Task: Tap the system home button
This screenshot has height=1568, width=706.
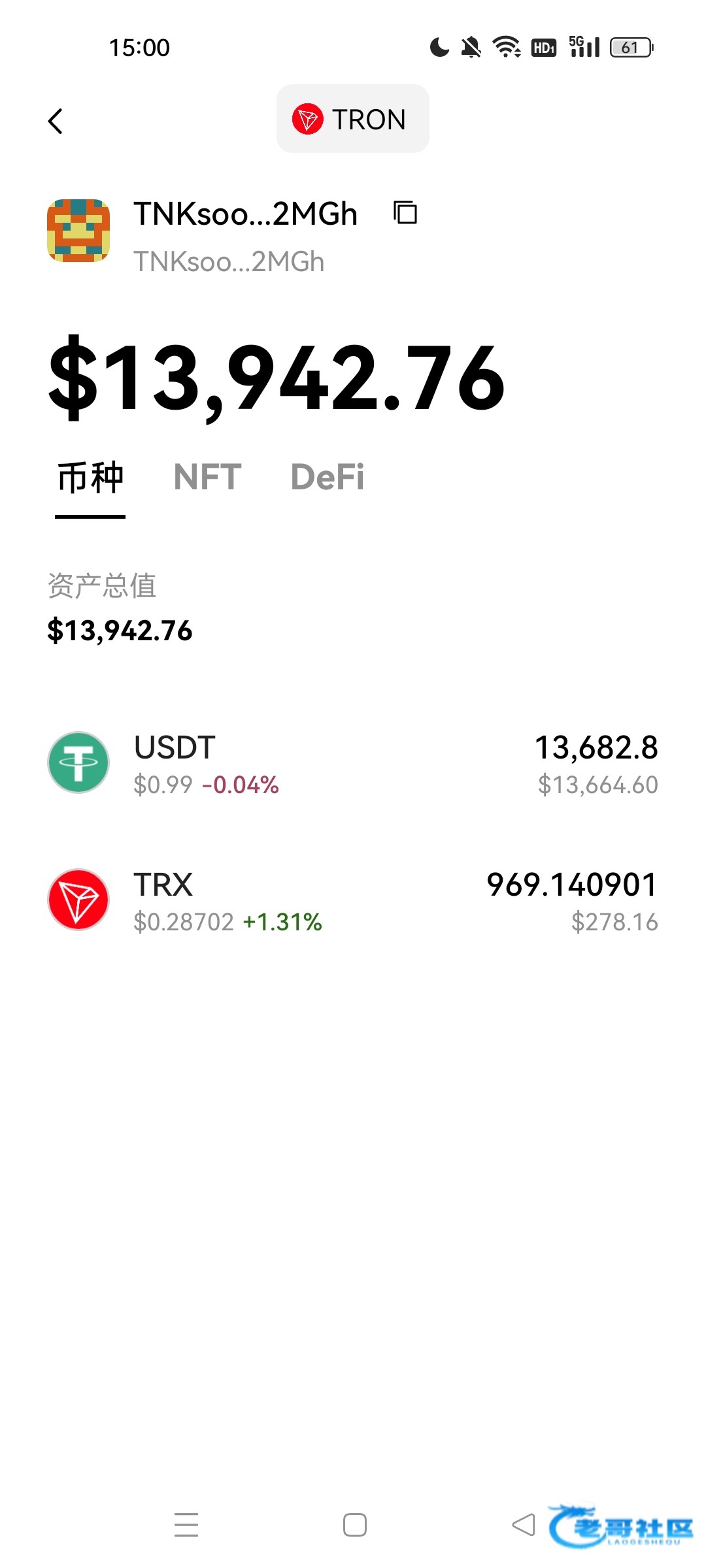Action: pyautogui.click(x=354, y=1525)
